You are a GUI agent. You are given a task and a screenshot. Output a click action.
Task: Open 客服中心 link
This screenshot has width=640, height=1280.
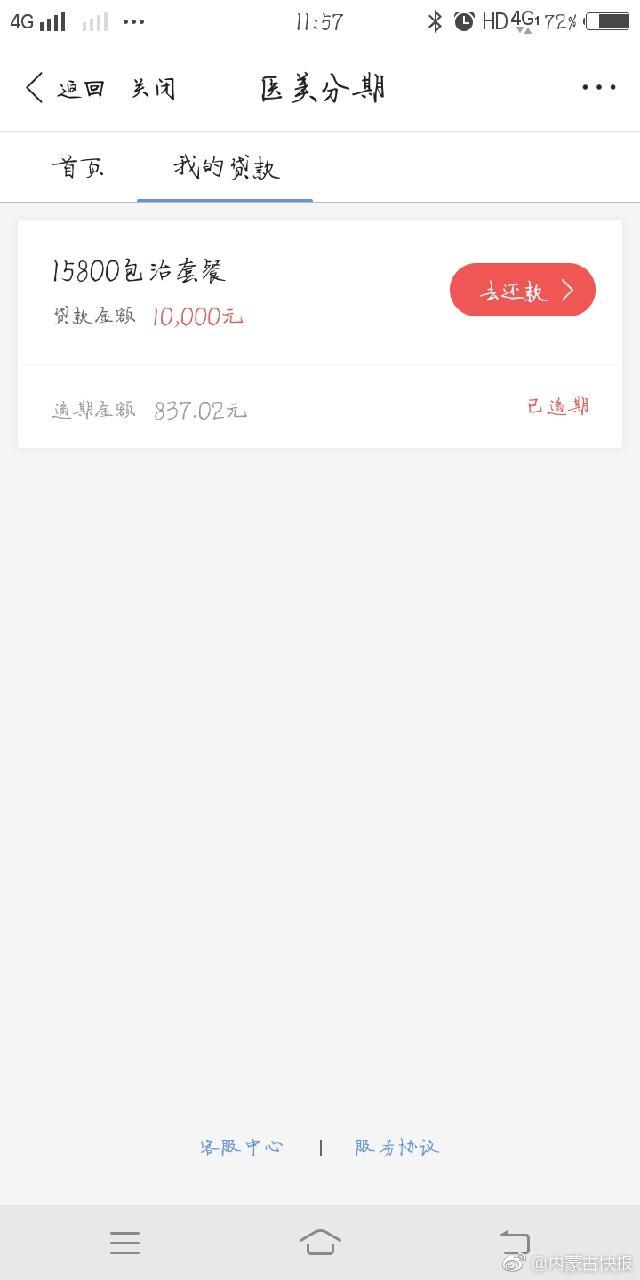click(241, 1147)
